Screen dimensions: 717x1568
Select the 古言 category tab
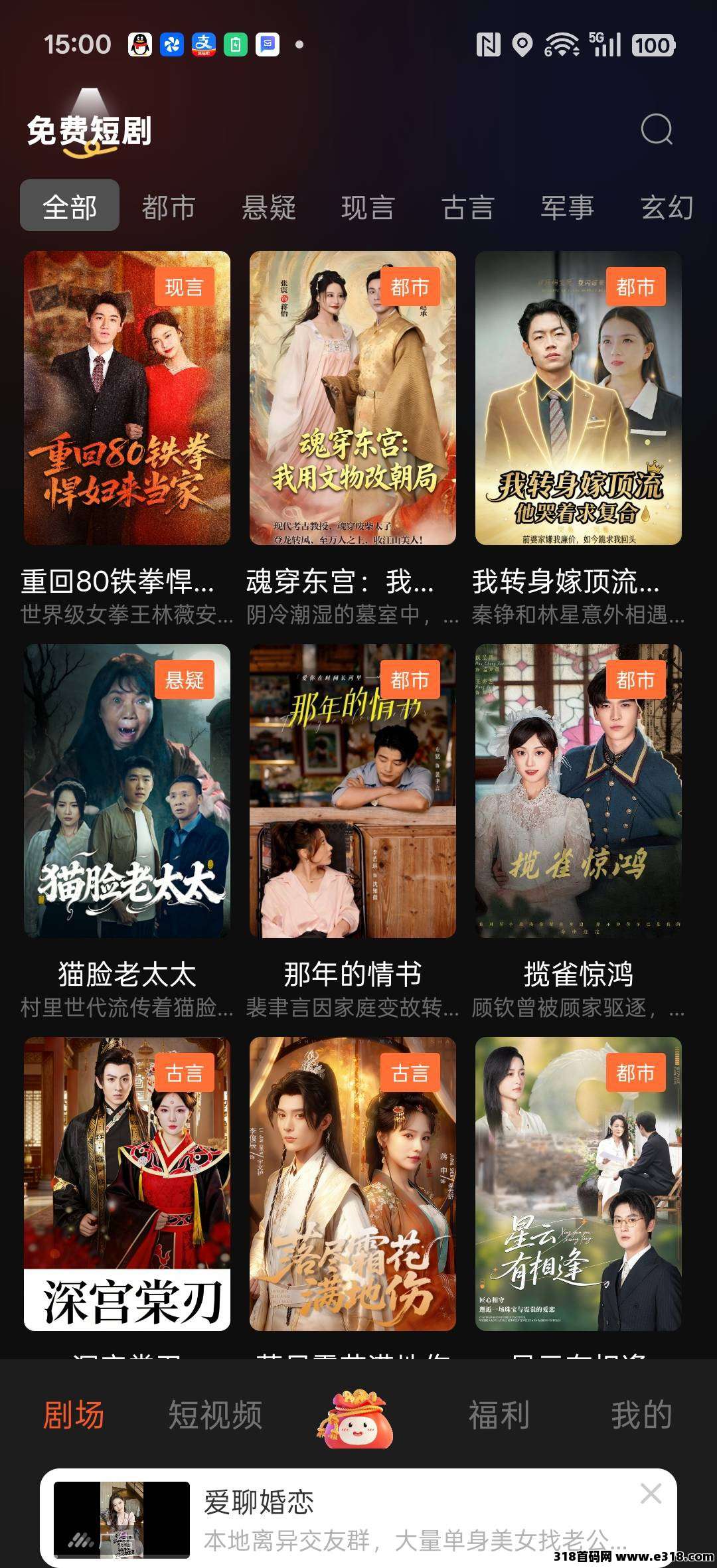click(469, 206)
